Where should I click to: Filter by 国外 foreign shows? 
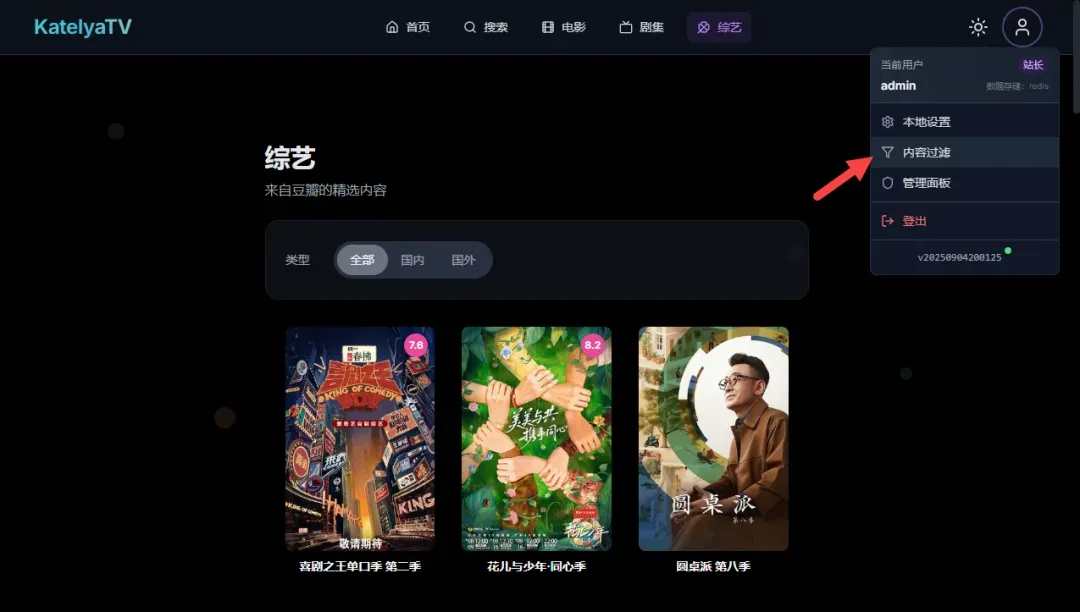[x=464, y=260]
